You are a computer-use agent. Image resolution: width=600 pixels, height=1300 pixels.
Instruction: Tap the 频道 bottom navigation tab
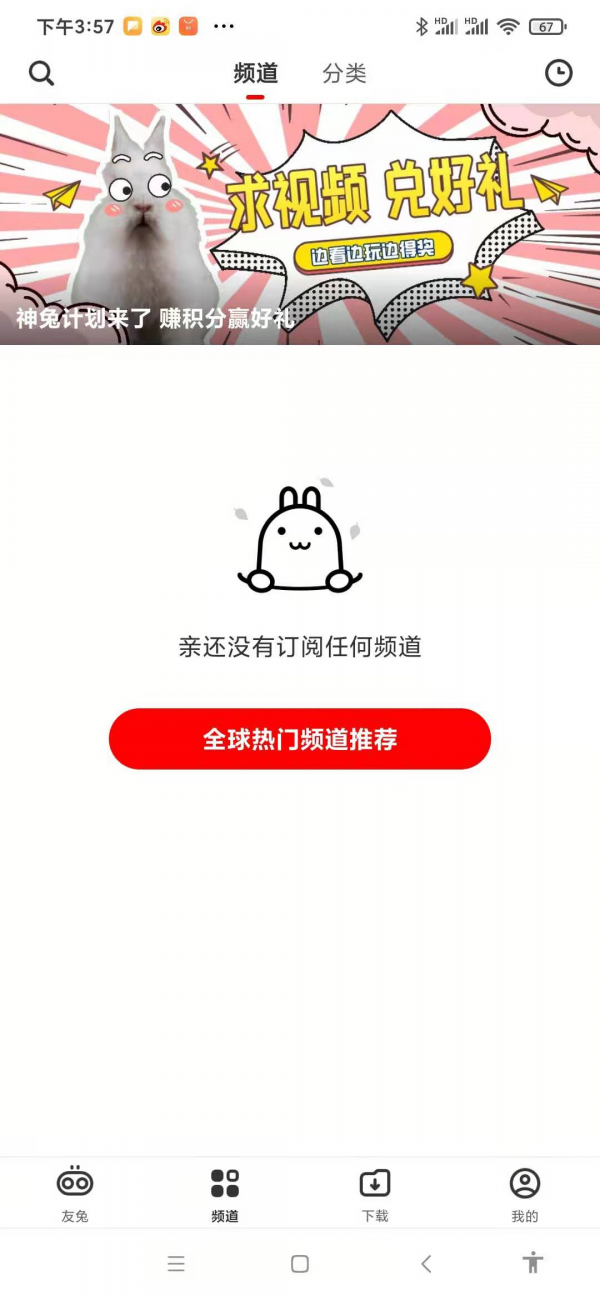point(225,1194)
